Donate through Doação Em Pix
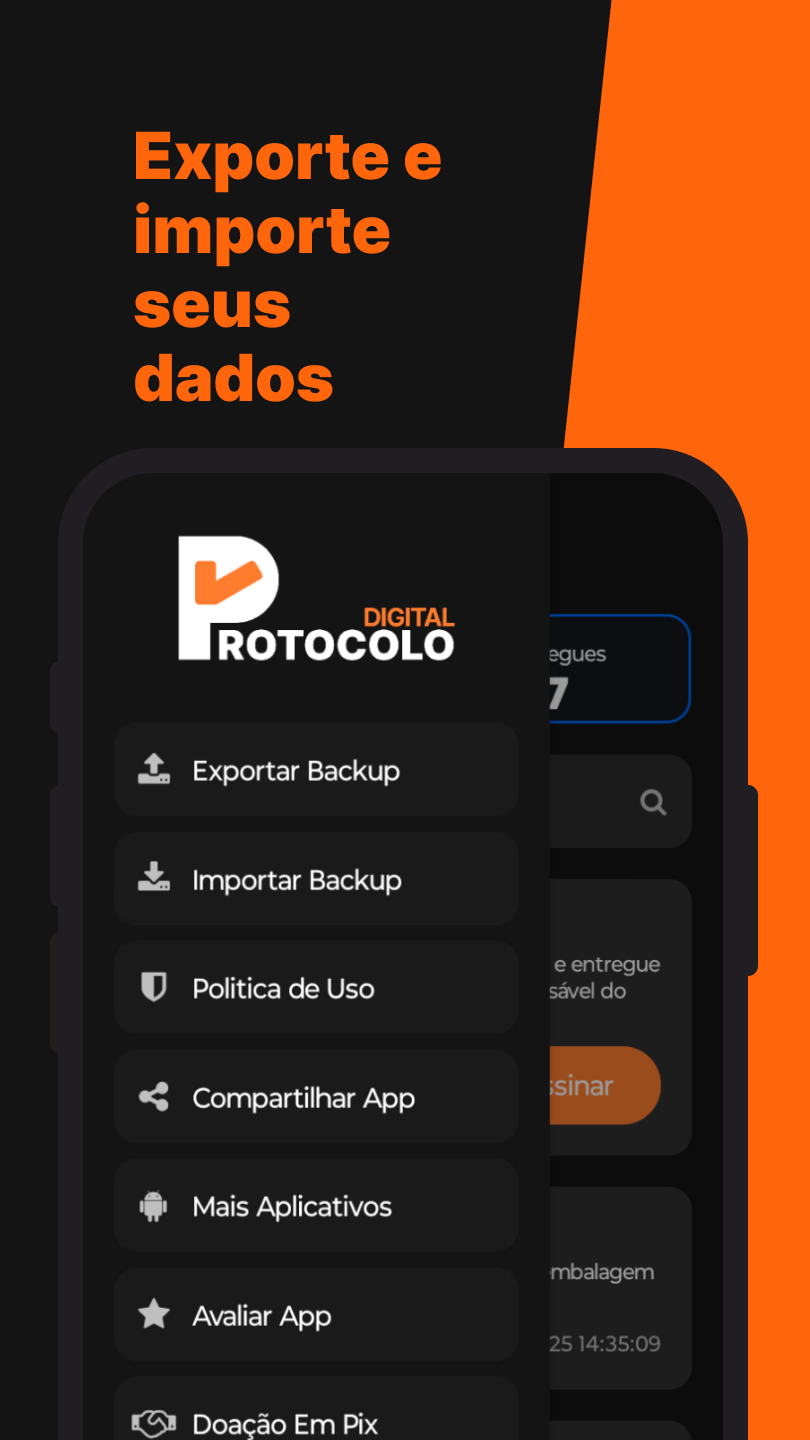The image size is (810, 1440). (284, 1422)
